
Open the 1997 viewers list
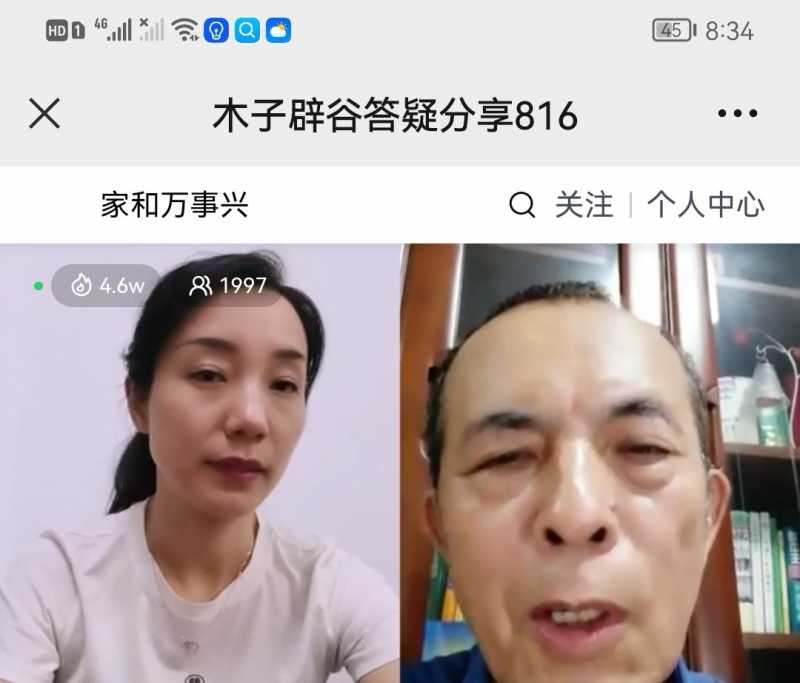click(229, 286)
